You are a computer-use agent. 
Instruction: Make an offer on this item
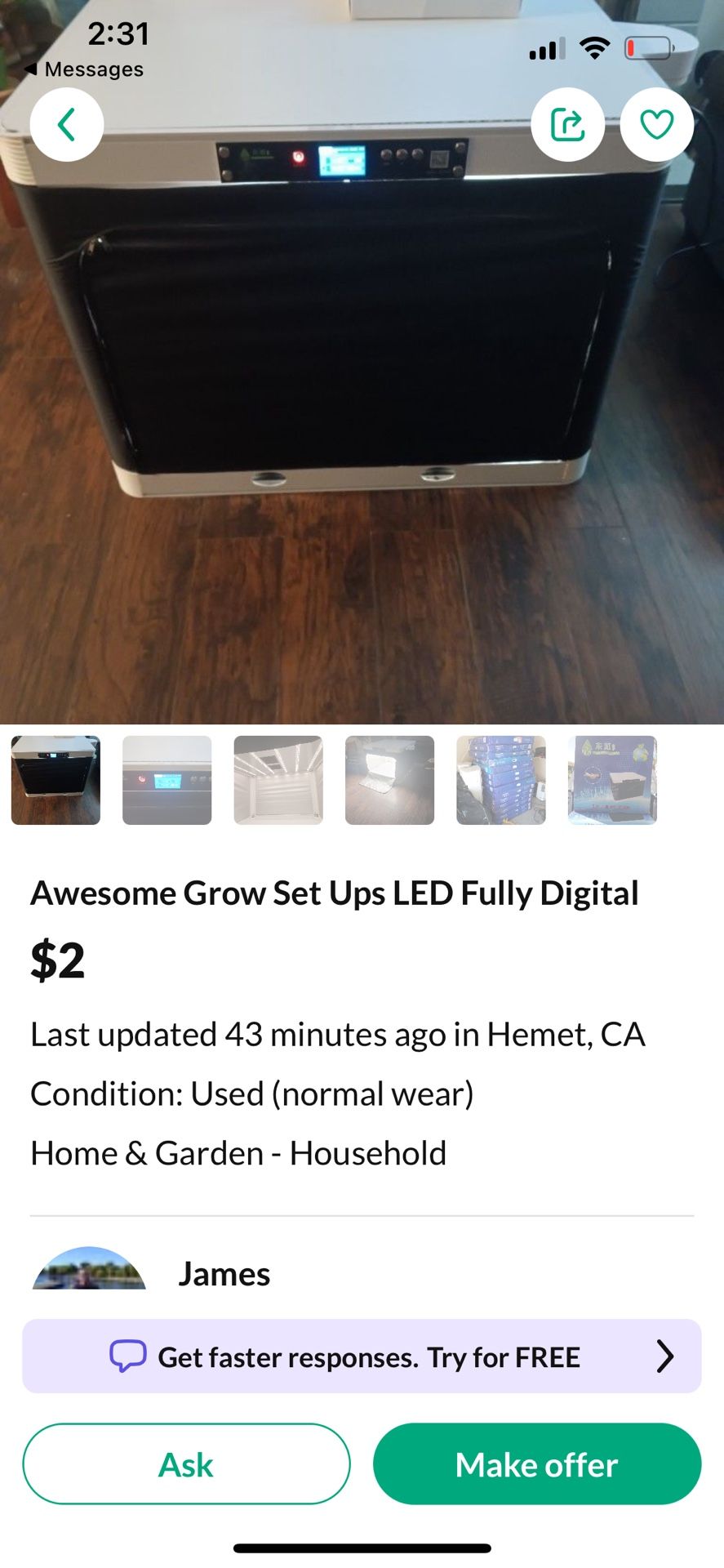(x=537, y=1464)
